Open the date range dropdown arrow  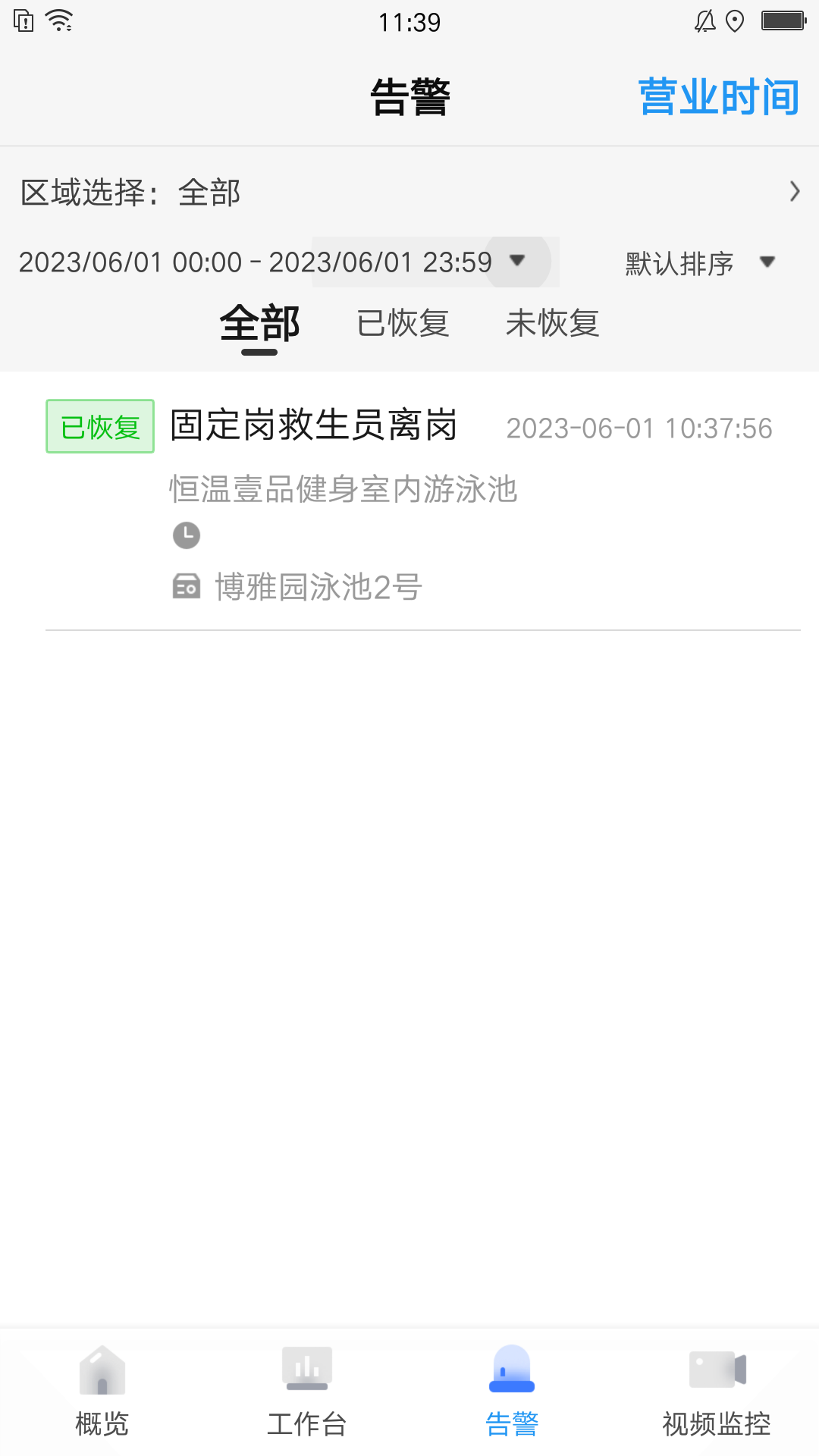point(518,262)
